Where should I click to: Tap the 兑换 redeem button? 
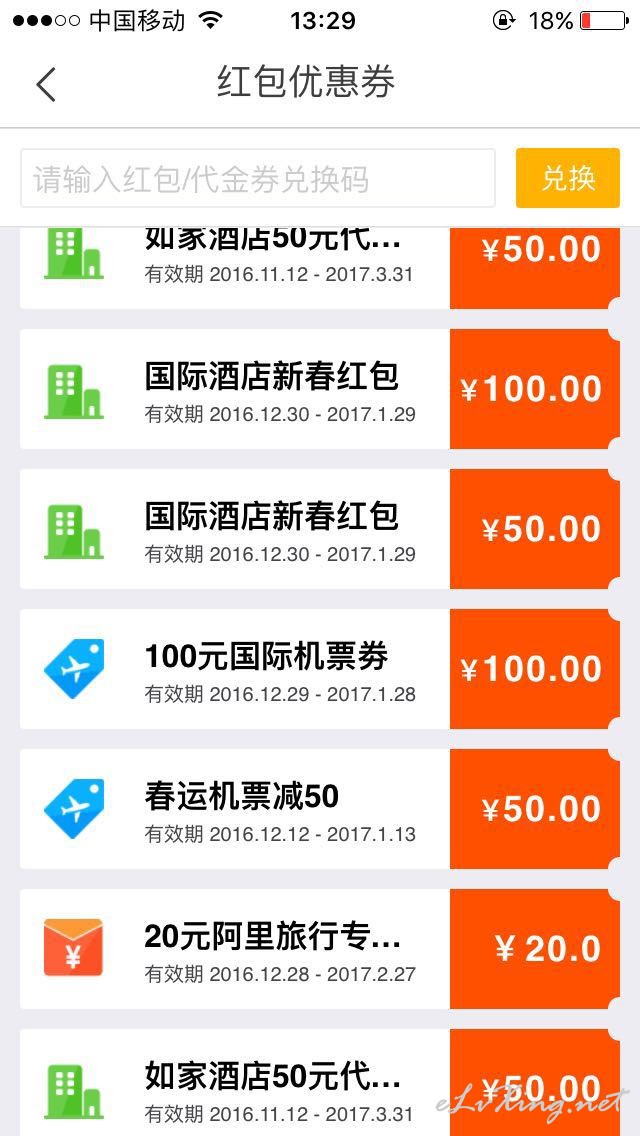coord(568,178)
